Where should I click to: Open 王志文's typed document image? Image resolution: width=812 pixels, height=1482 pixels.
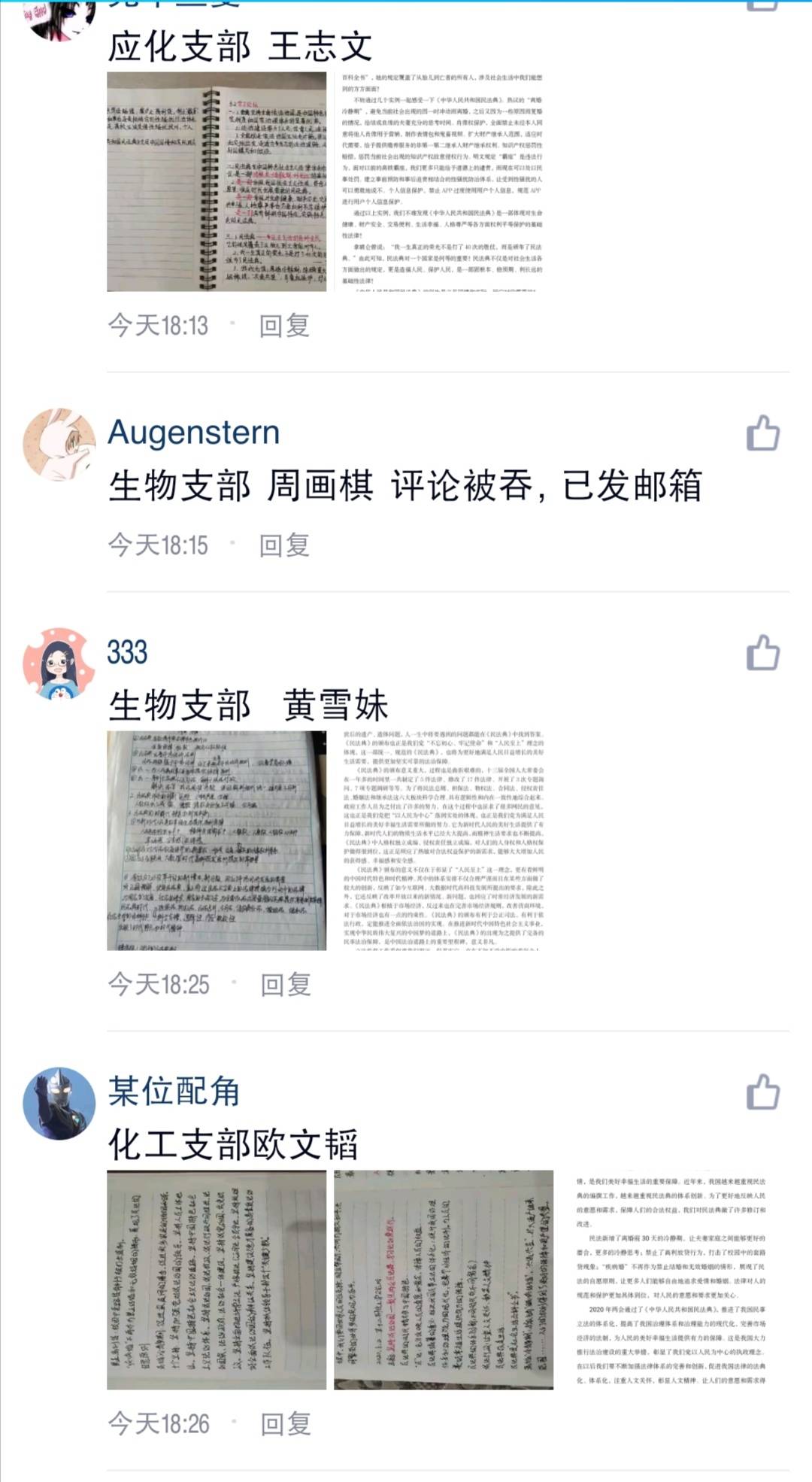pos(443,181)
